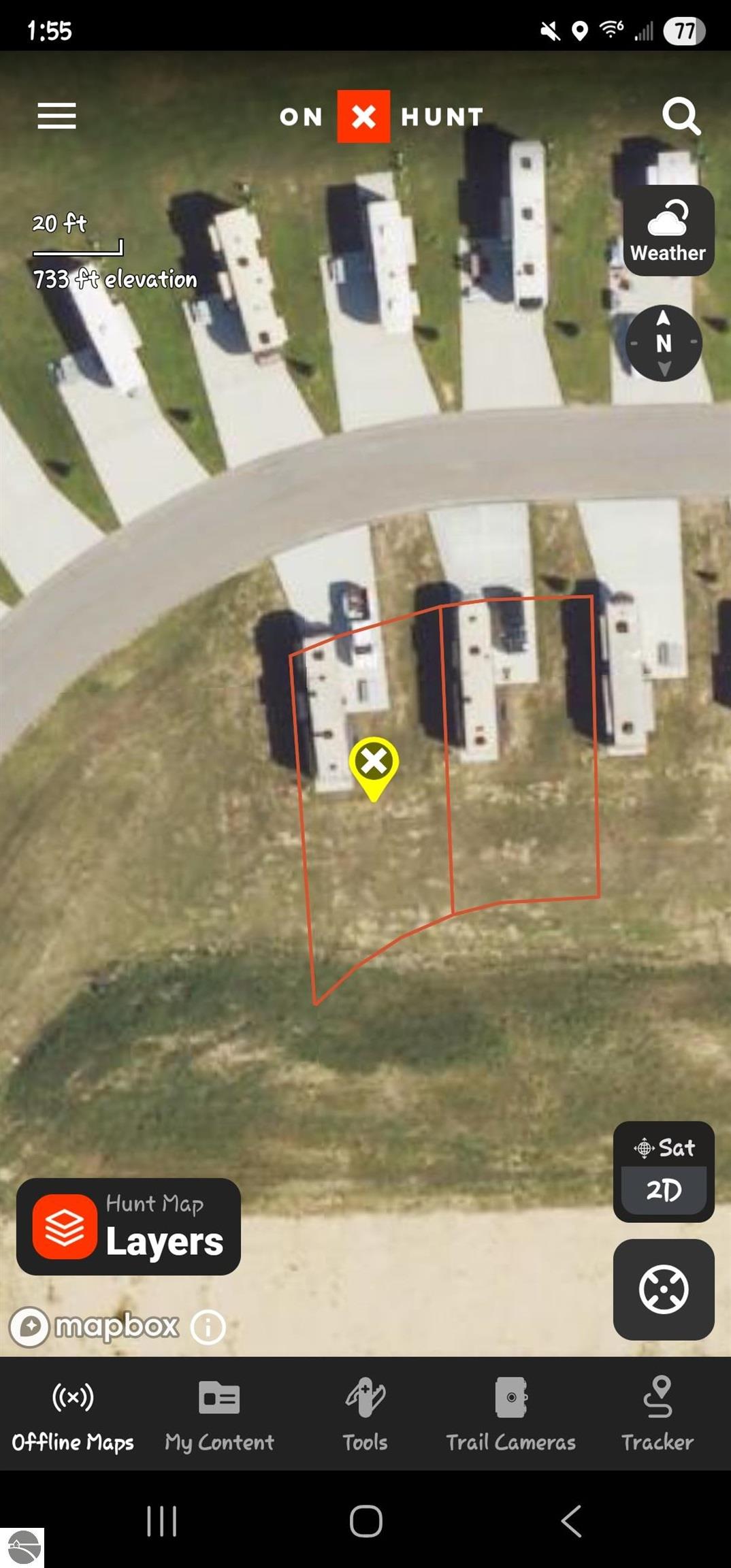
Task: Go to the Tools tab
Action: [365, 1413]
